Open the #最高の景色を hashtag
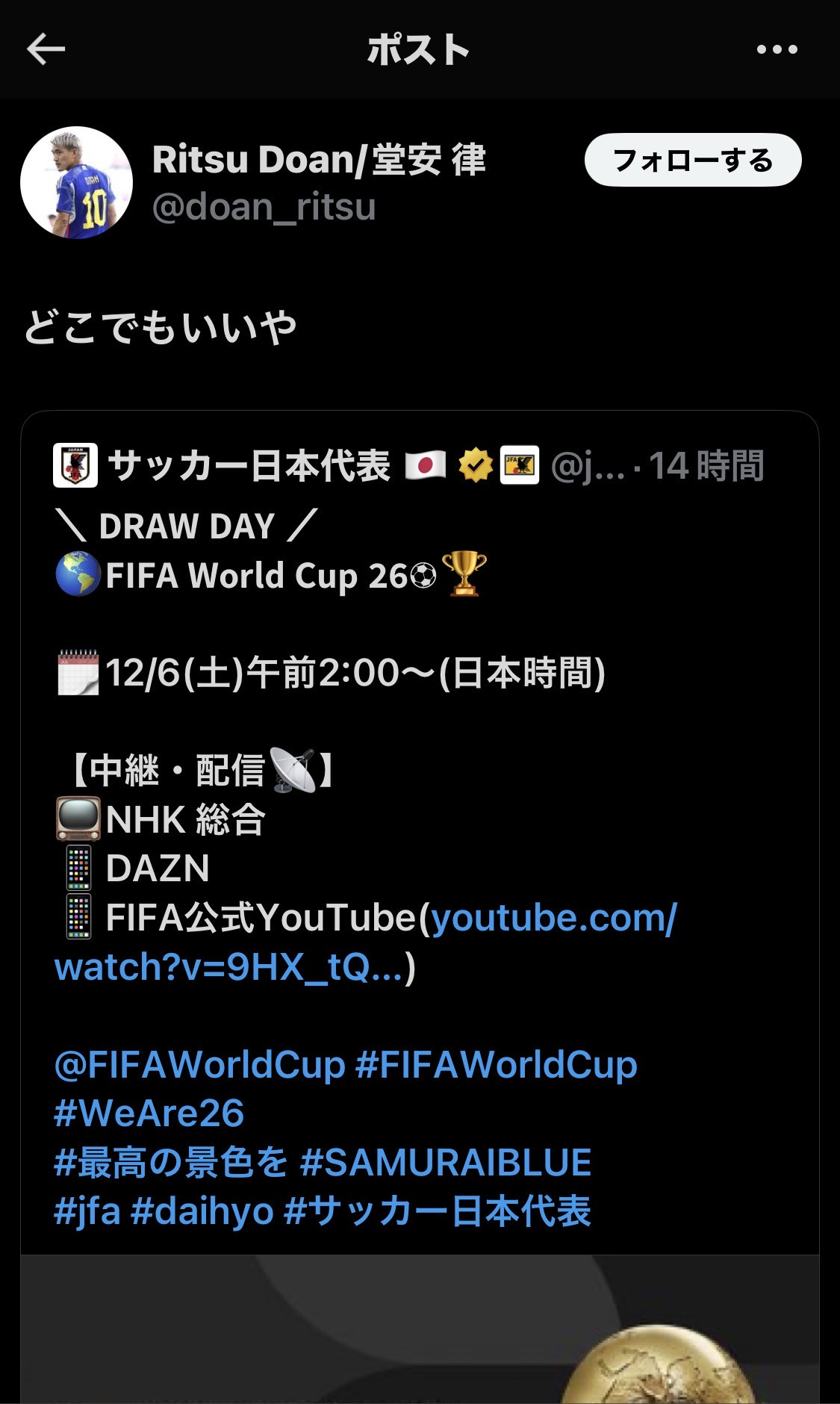 (x=170, y=1163)
